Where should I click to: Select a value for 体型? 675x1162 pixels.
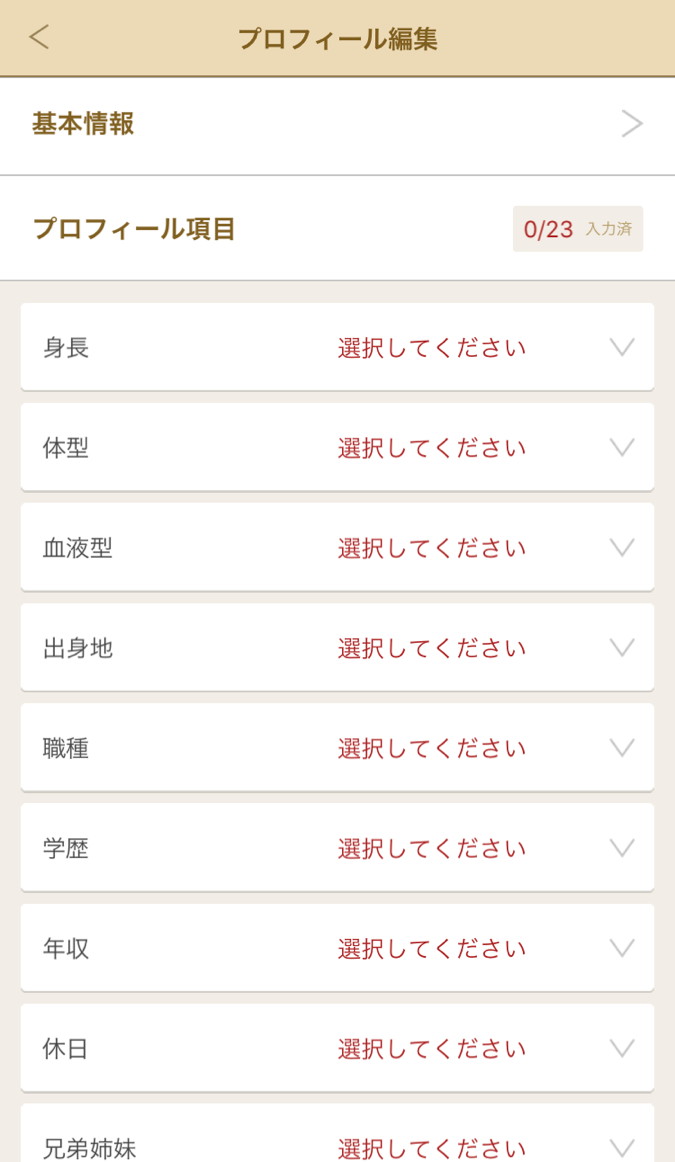coord(337,448)
